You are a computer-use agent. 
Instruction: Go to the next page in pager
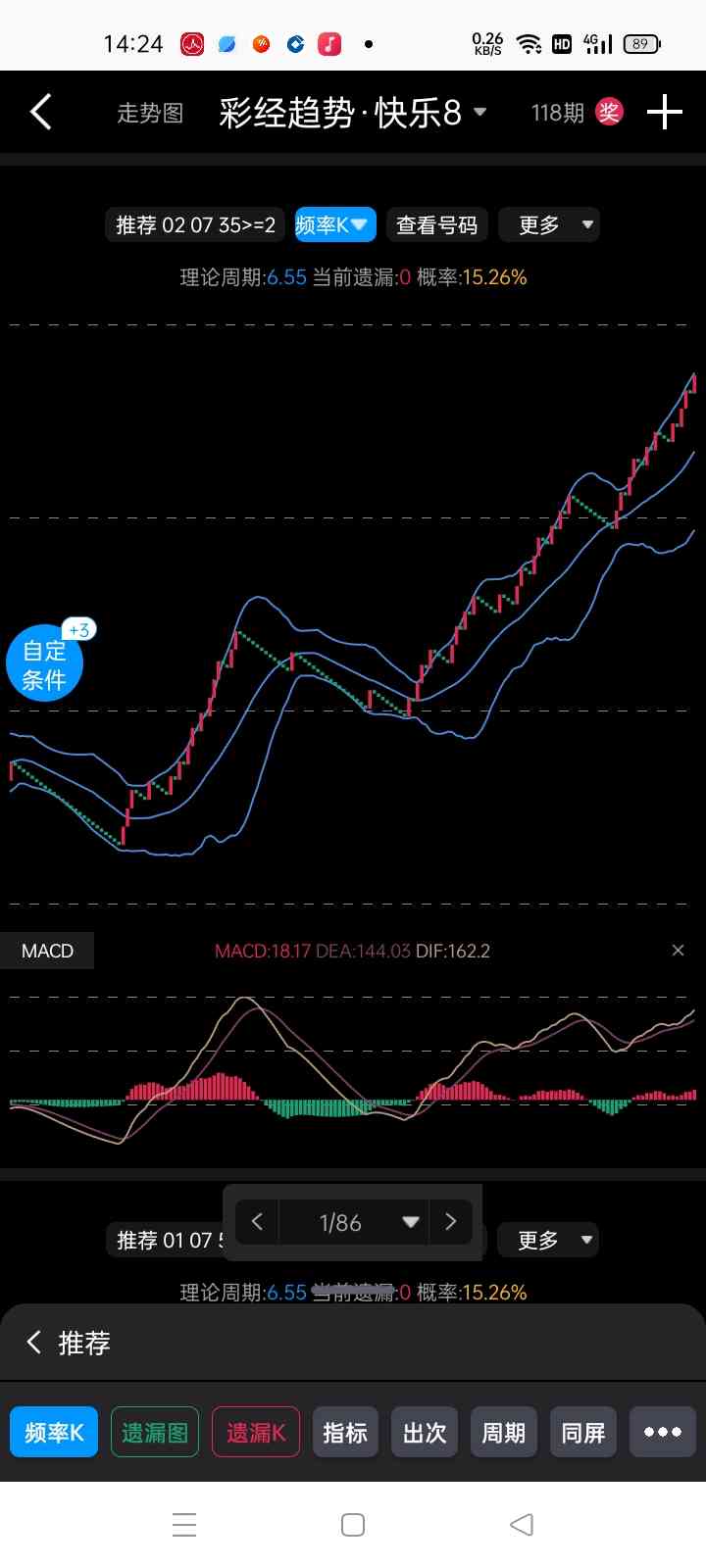tap(450, 1221)
